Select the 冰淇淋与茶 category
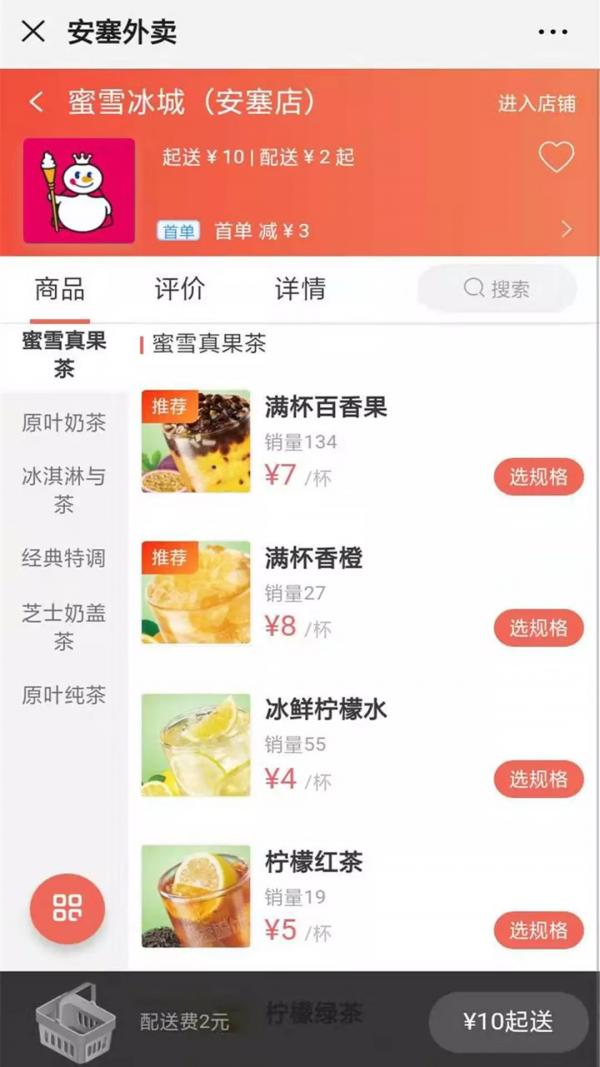Image resolution: width=600 pixels, height=1067 pixels. point(64,490)
